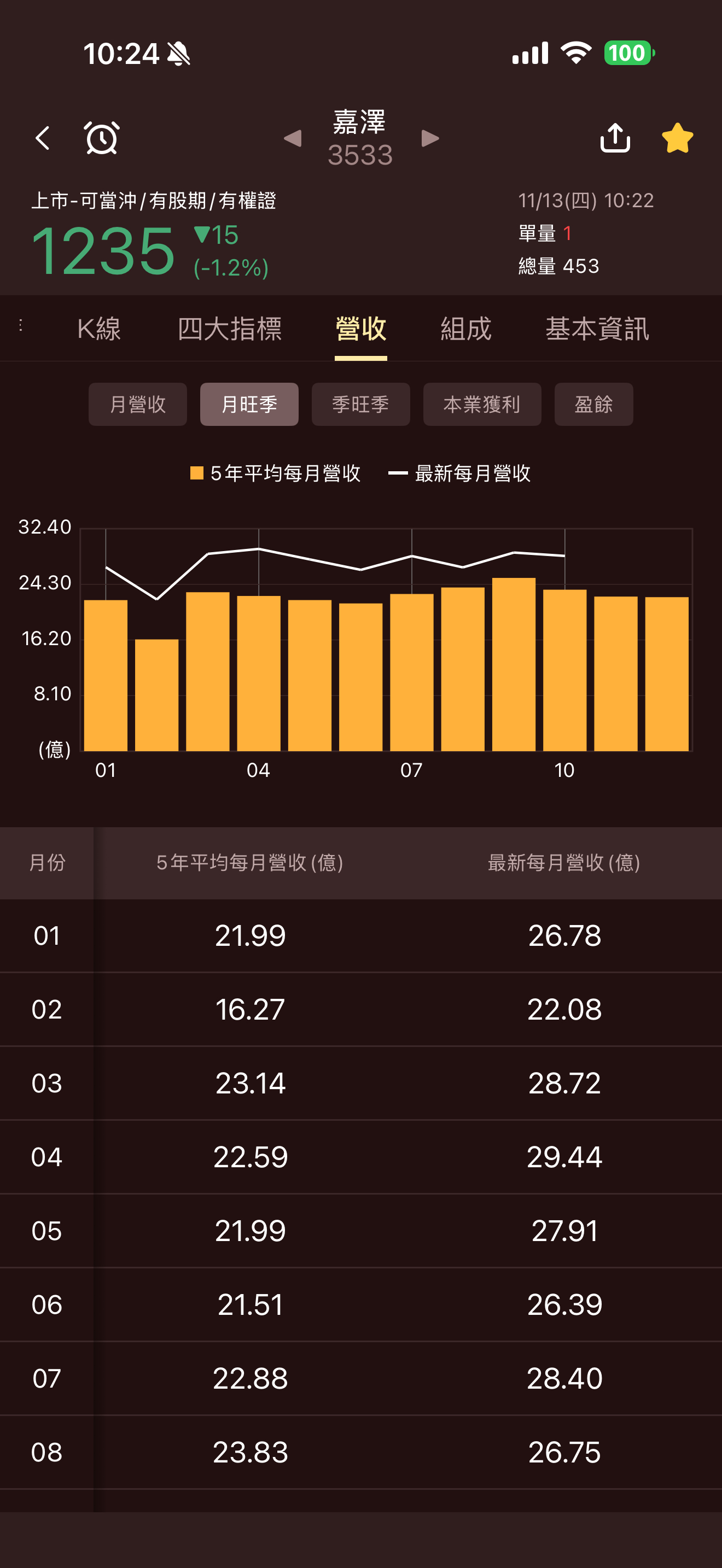Go to the next stock with right arrow
This screenshot has height=1568, width=722.
(x=430, y=138)
